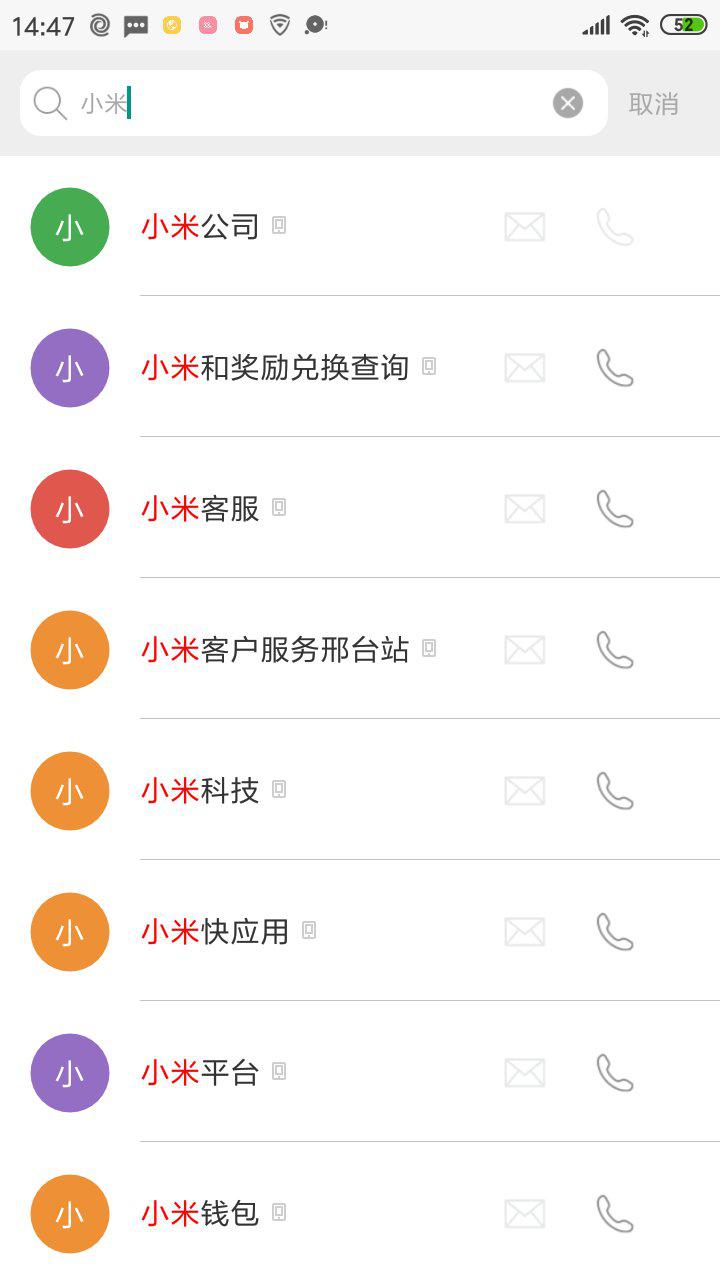The height and width of the screenshot is (1280, 720).
Task: Select the email icon for 小米平台
Action: point(525,1072)
